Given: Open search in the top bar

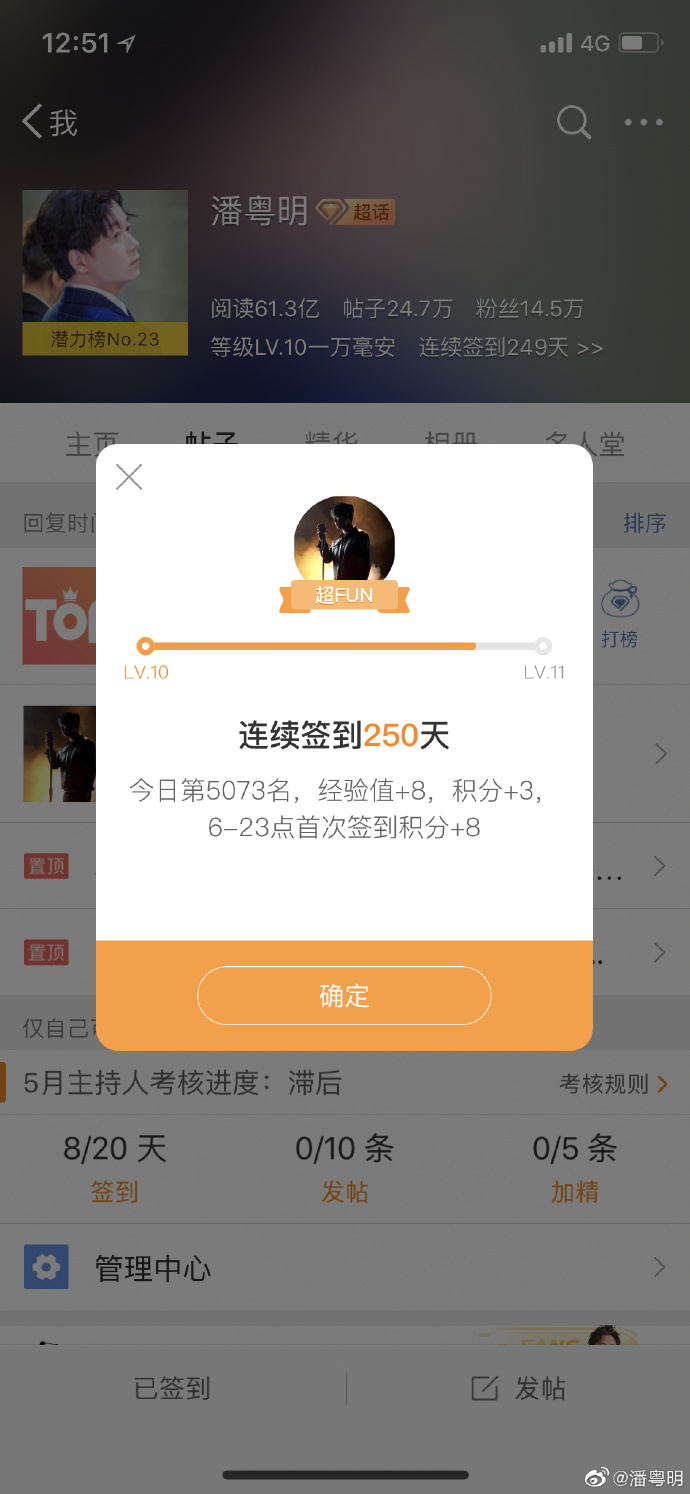Looking at the screenshot, I should click(573, 123).
